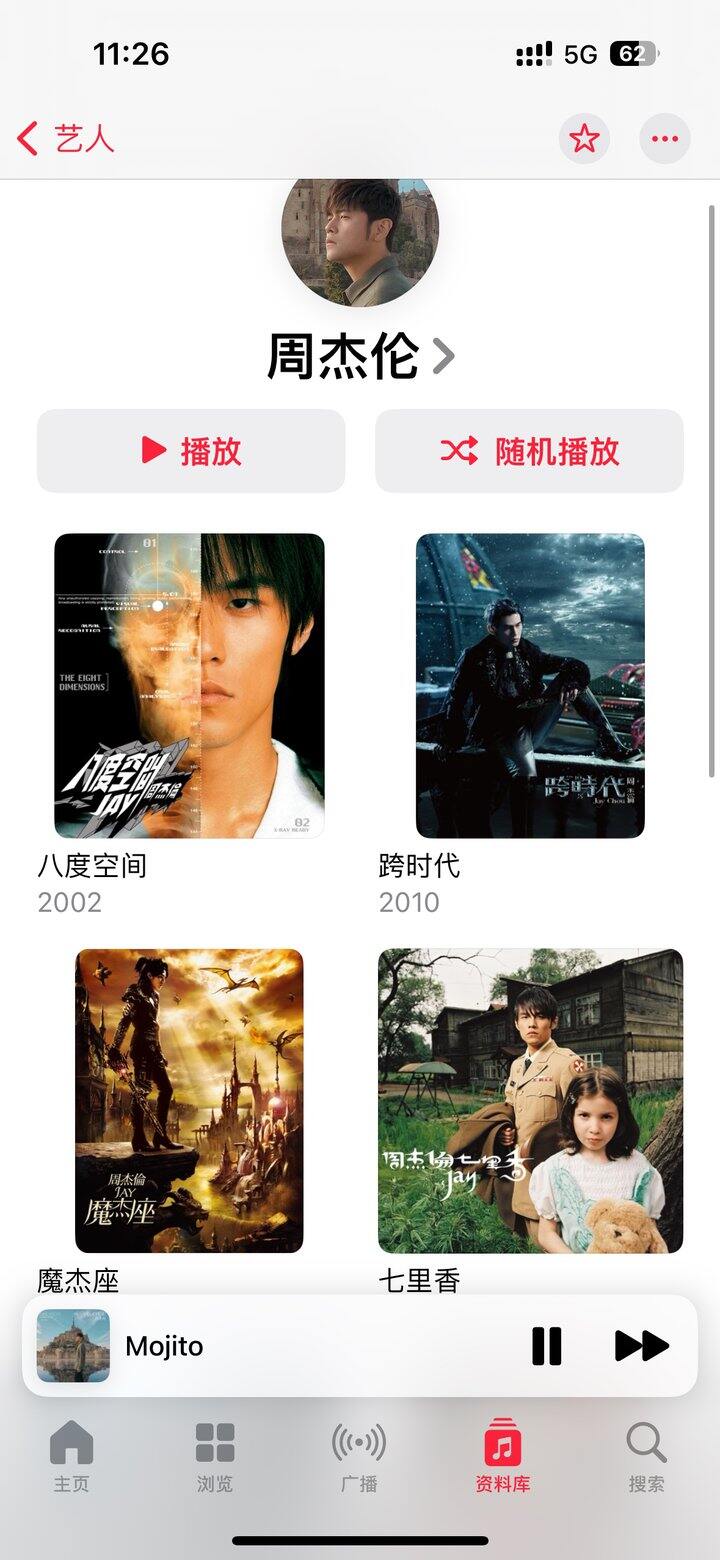Viewport: 720px width, 1560px height.
Task: Go to the 搜索 tab
Action: [646, 1458]
